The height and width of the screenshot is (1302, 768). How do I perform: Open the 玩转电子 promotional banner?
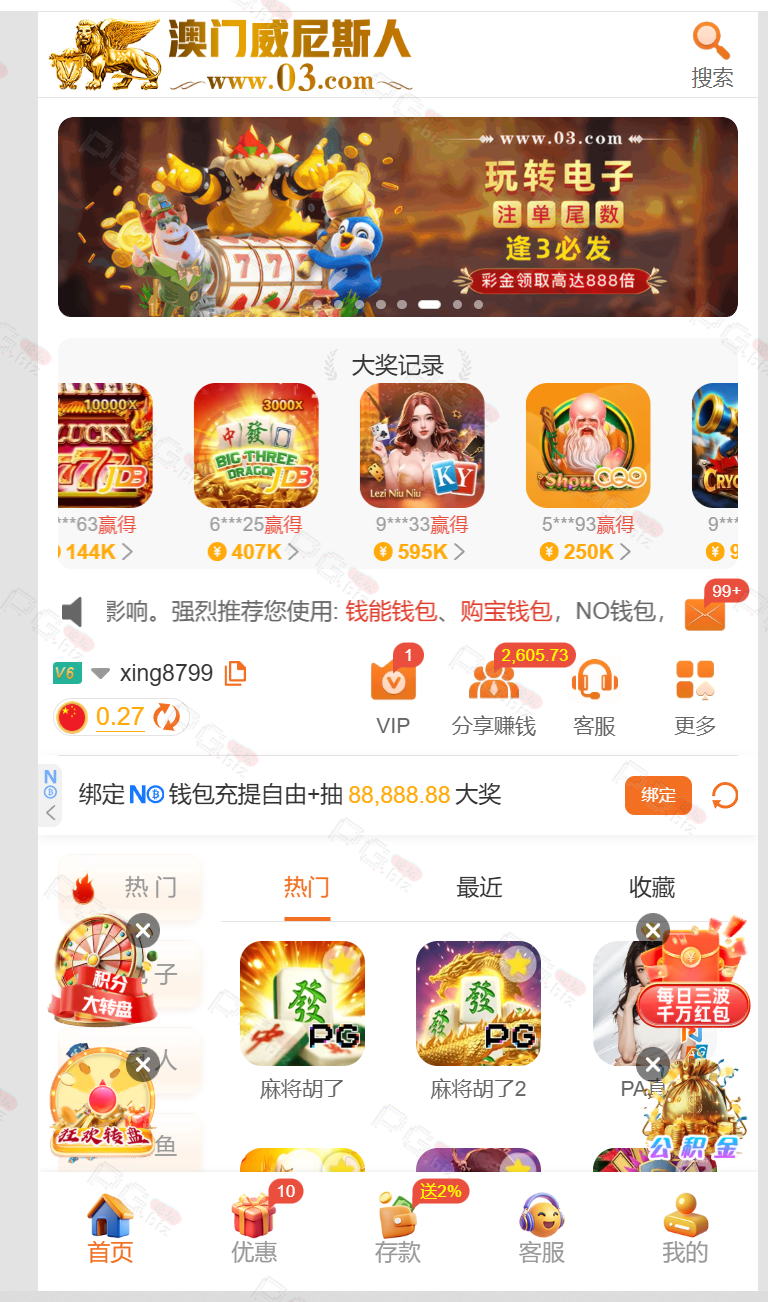397,217
